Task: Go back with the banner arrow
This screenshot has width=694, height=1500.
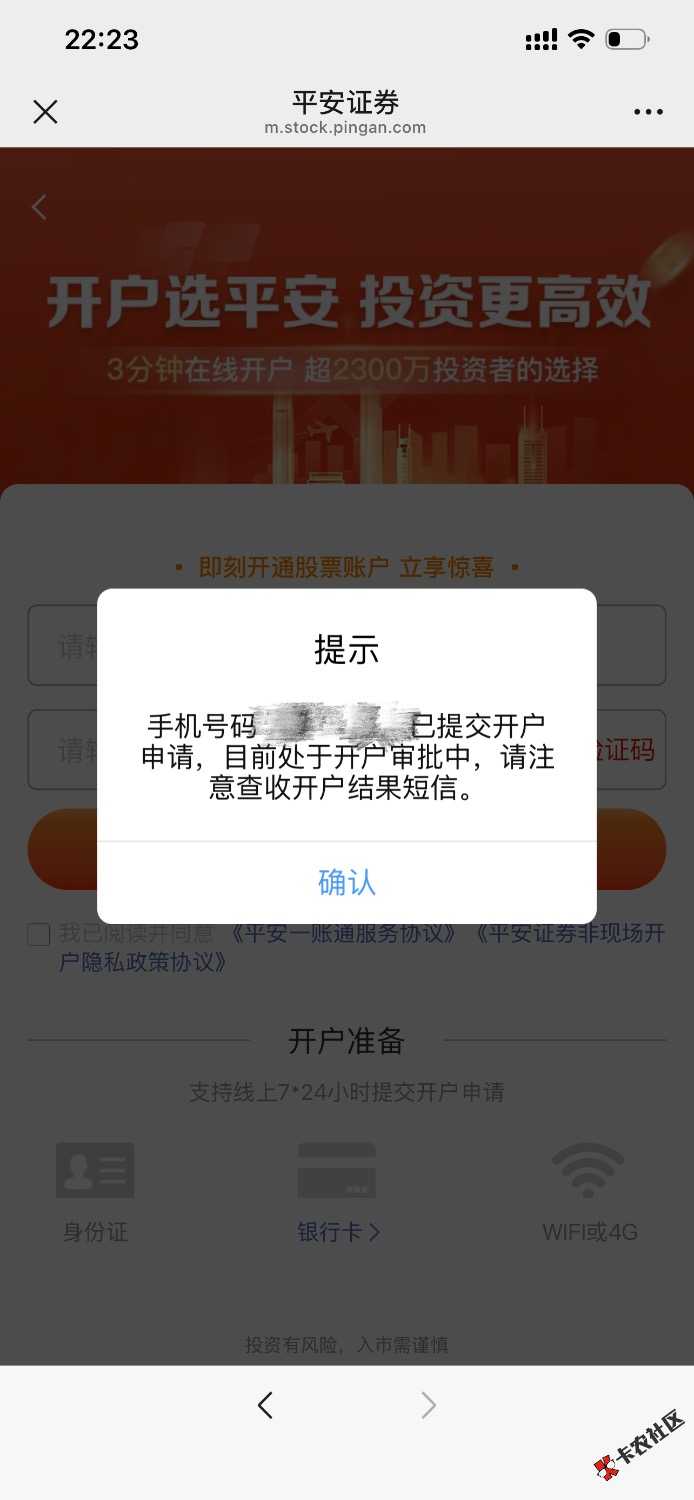Action: (x=39, y=207)
